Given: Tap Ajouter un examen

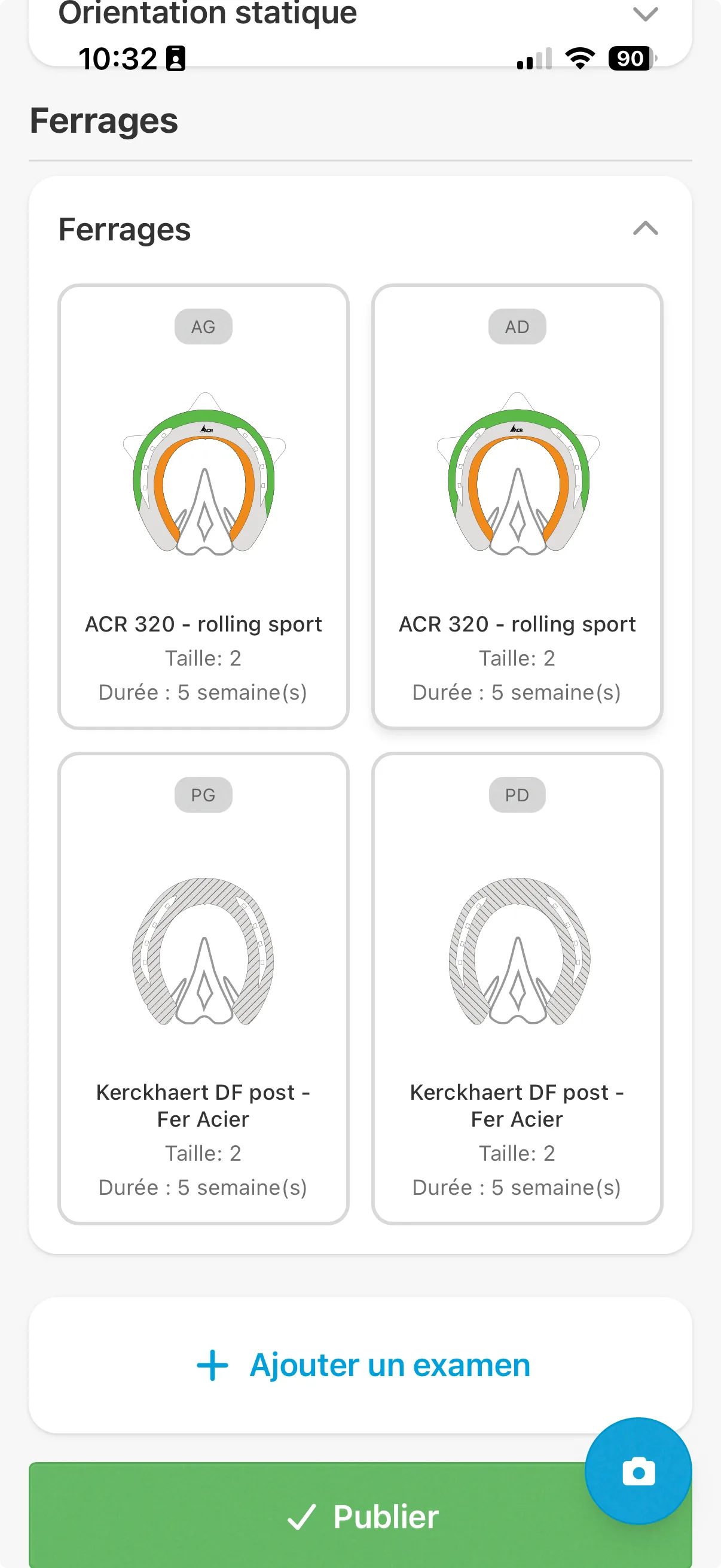Looking at the screenshot, I should tap(363, 1365).
